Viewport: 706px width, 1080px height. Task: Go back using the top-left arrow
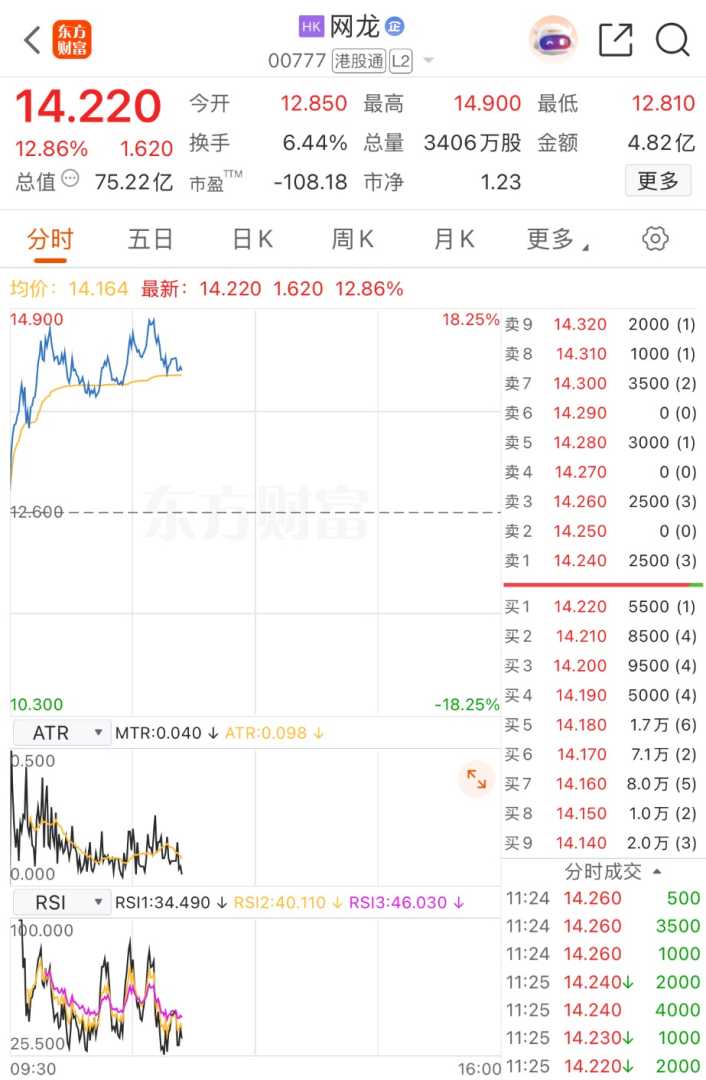32,40
